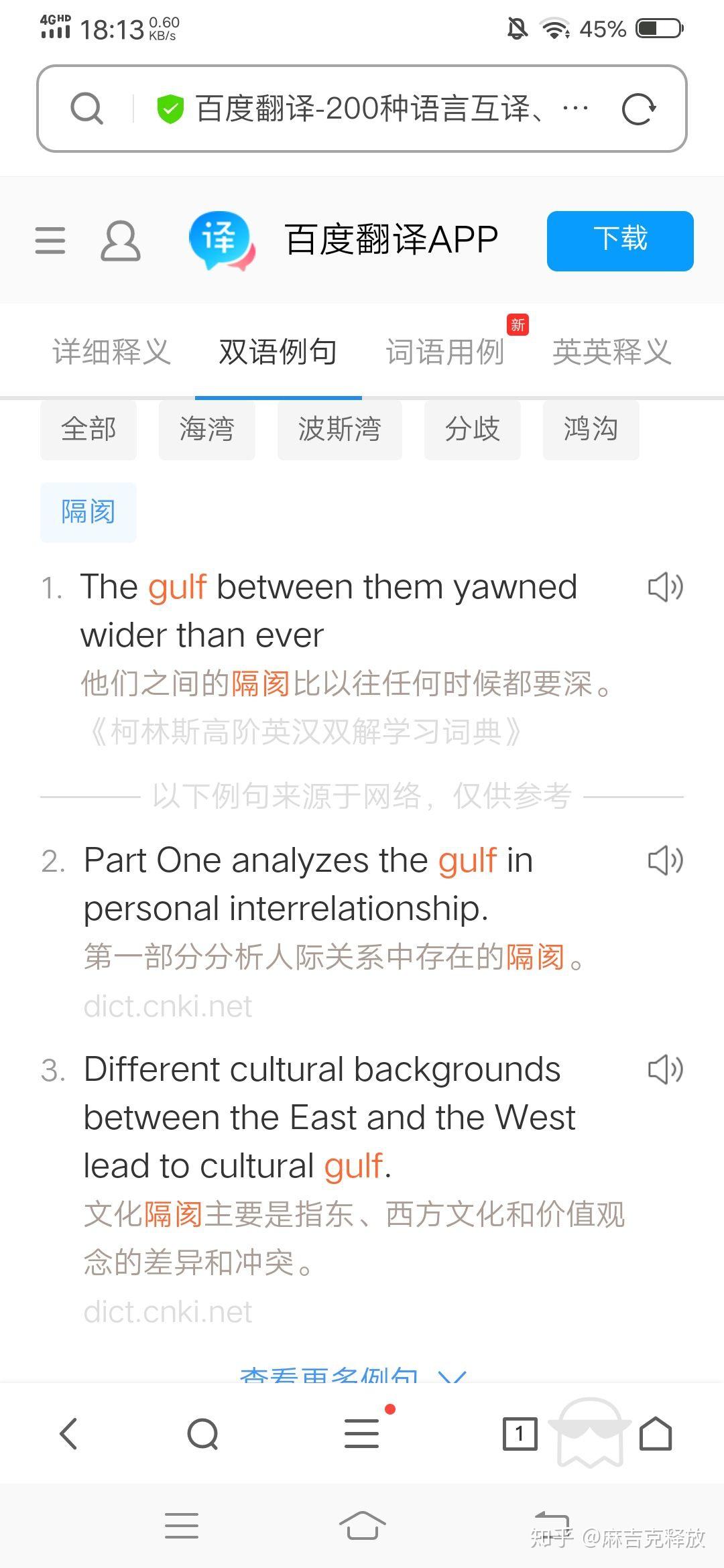Viewport: 724px width, 1568px height.
Task: Open the browser tab switcher
Action: [520, 1434]
